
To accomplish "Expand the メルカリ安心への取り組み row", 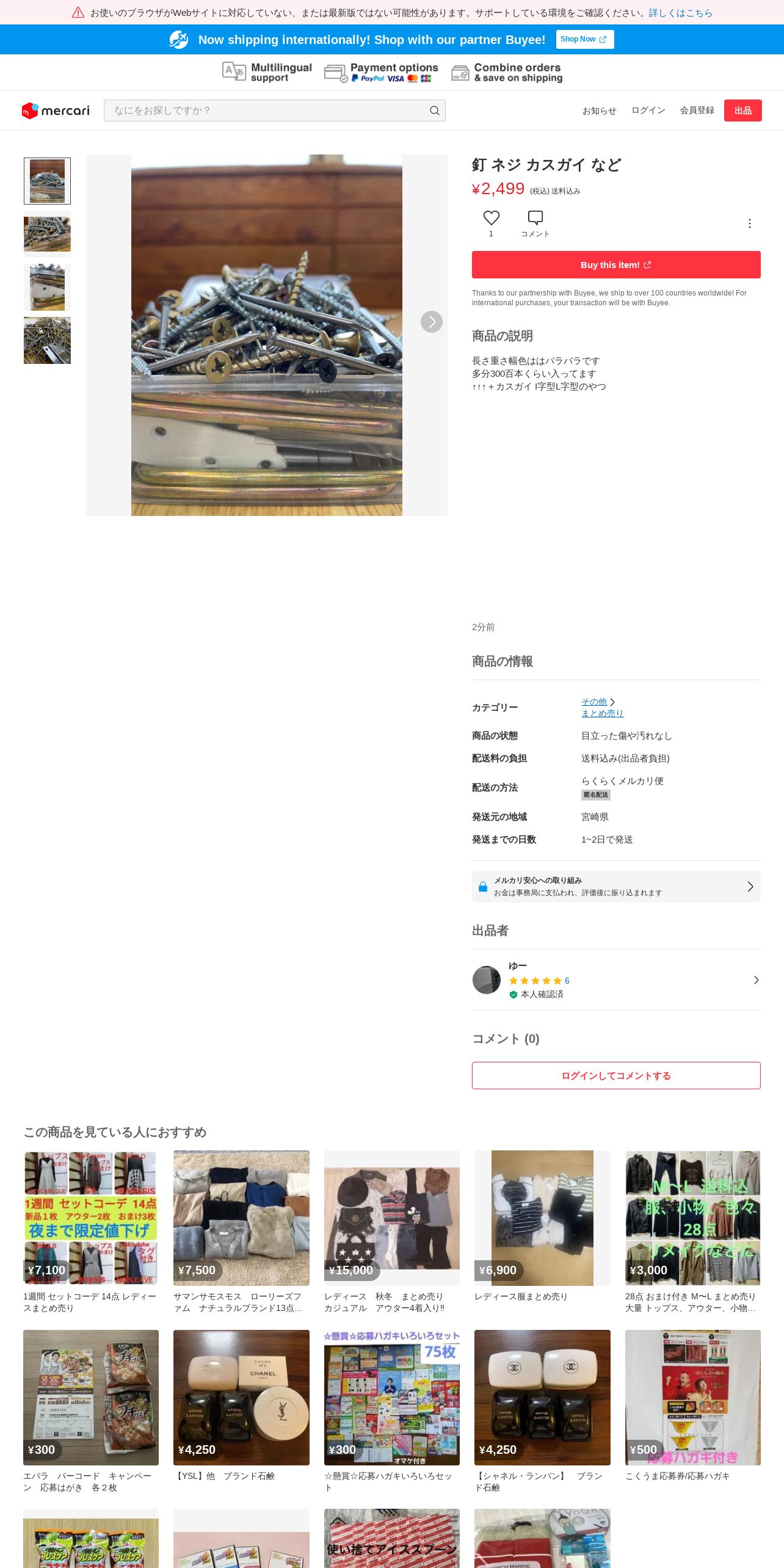I will (x=615, y=886).
